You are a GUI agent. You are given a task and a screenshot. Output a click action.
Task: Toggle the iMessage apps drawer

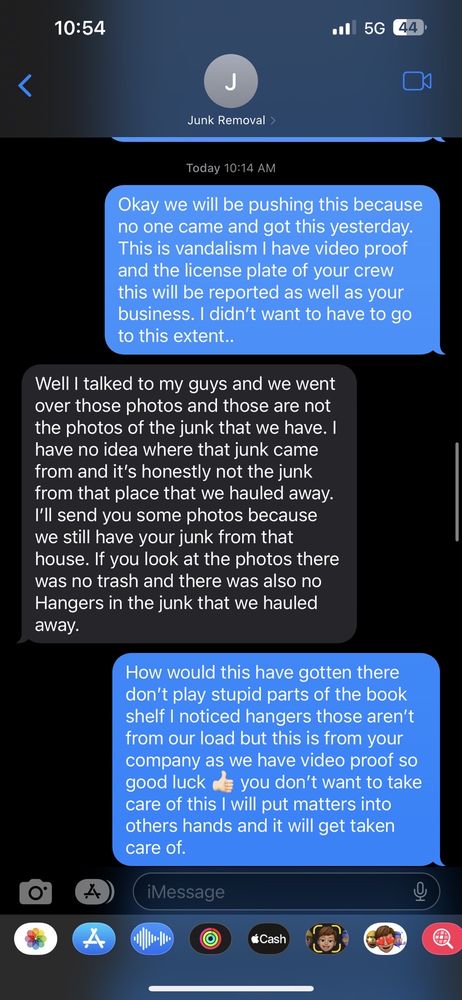tap(93, 891)
